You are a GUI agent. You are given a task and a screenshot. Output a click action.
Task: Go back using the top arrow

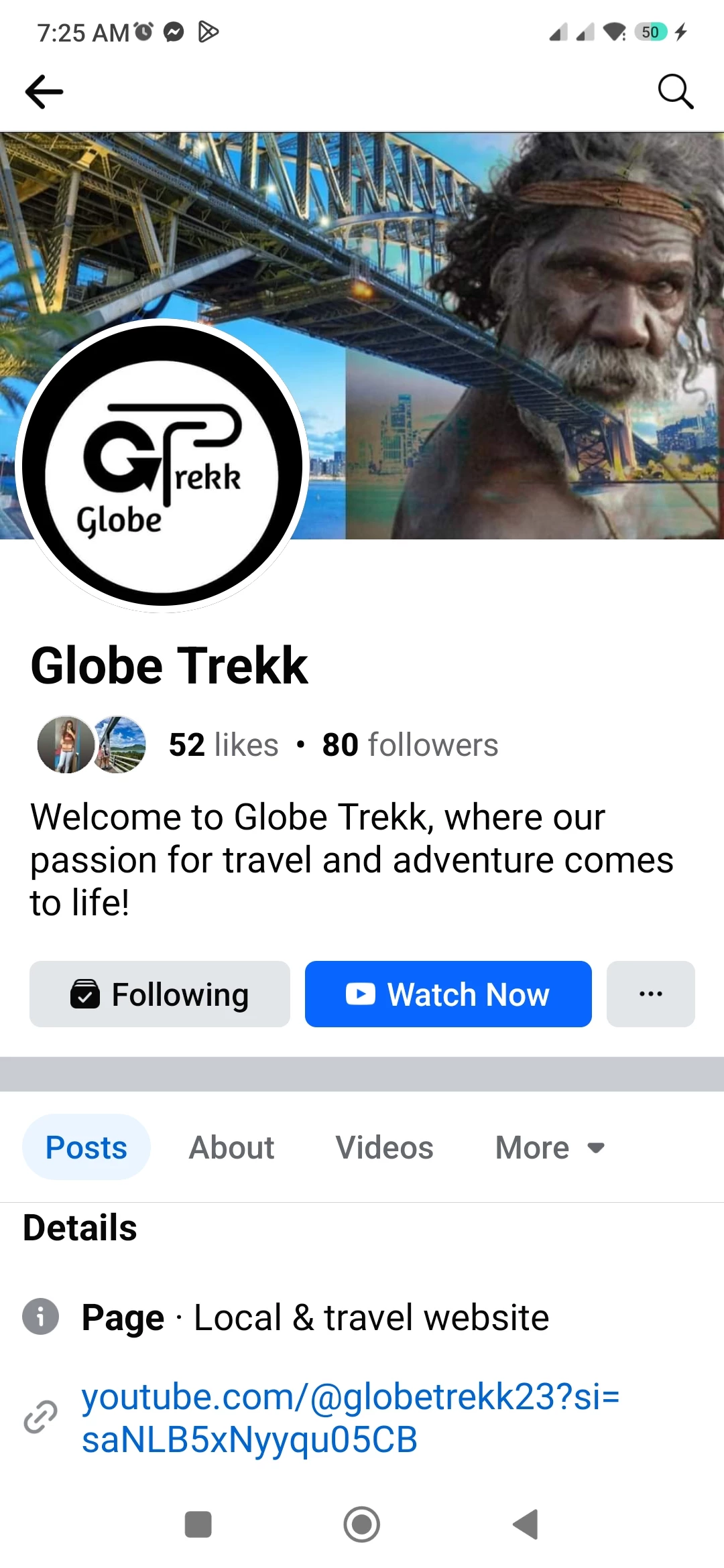pyautogui.click(x=44, y=92)
